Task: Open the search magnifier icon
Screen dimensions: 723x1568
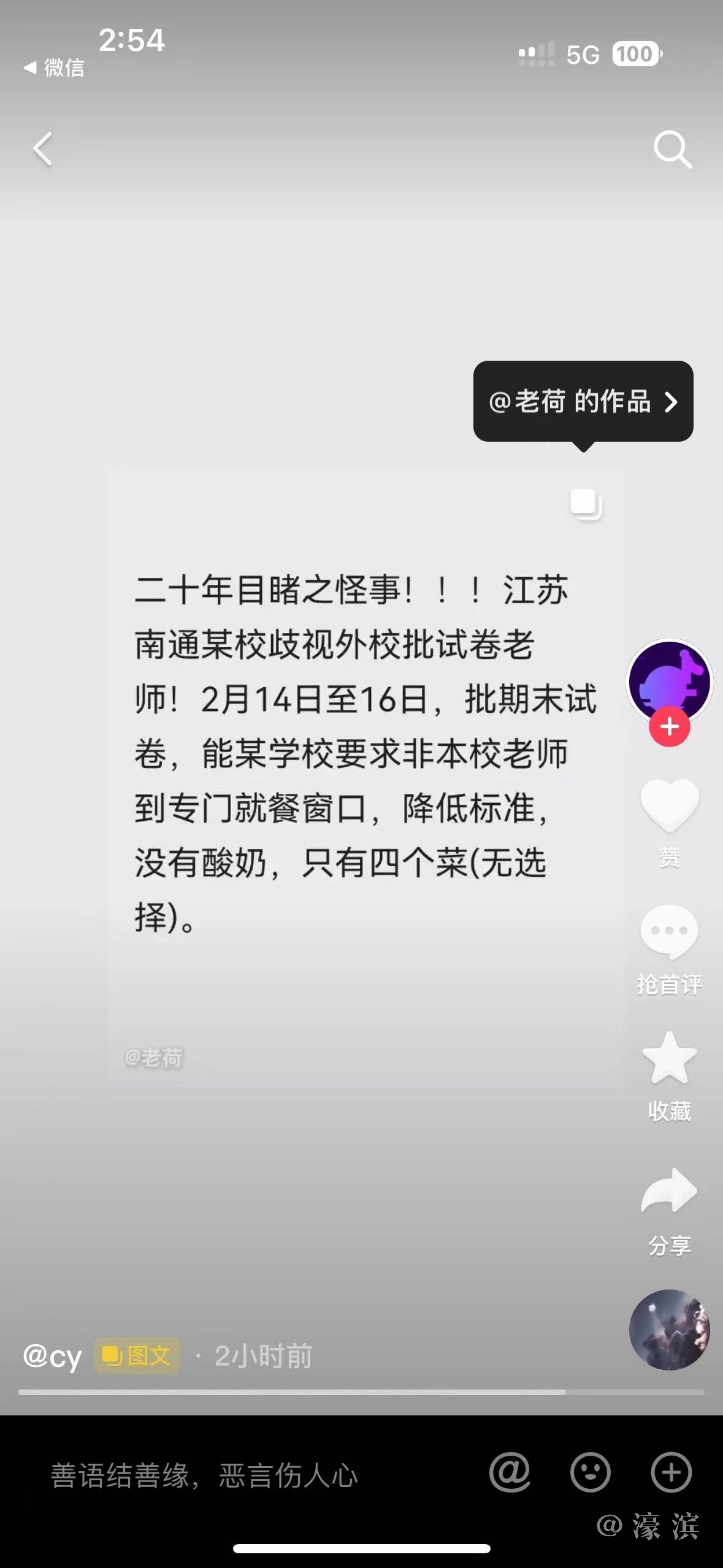Action: coord(672,149)
